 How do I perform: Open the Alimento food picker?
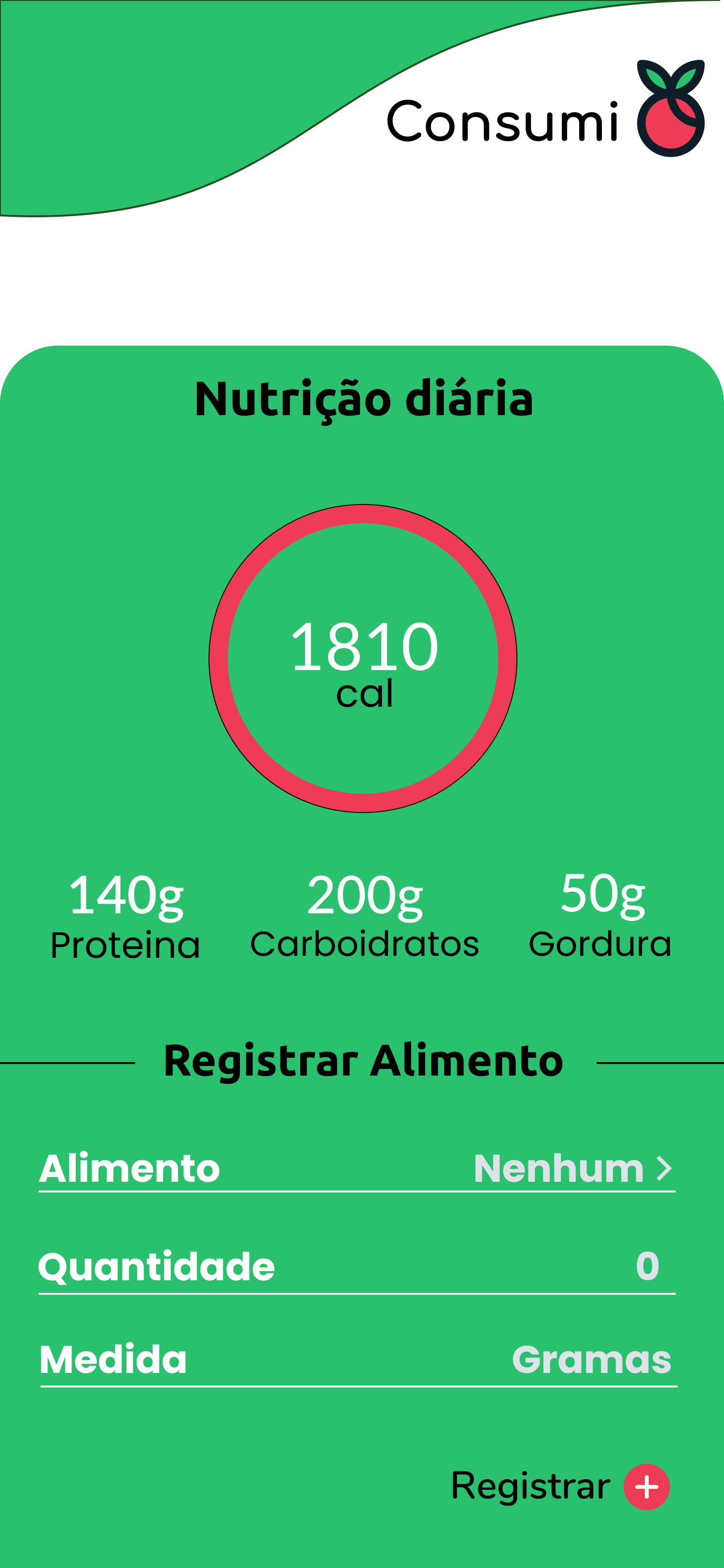click(572, 1169)
